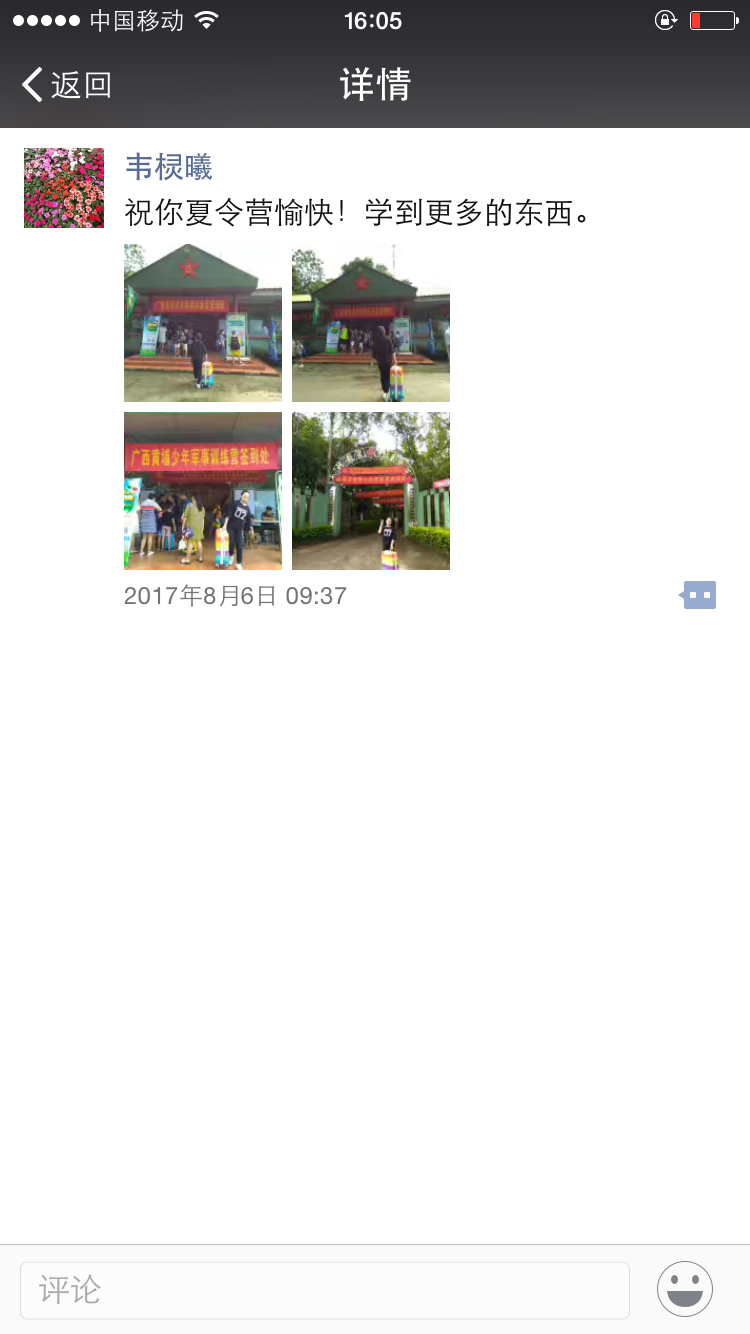Open the third photo with red banner
The width and height of the screenshot is (750, 1334).
[203, 491]
